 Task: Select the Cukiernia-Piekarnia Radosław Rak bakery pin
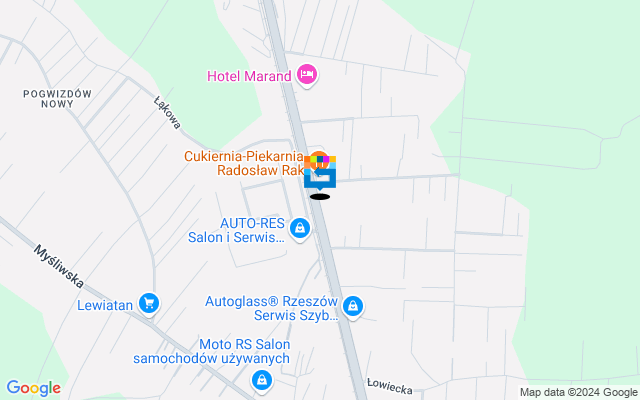319,160
